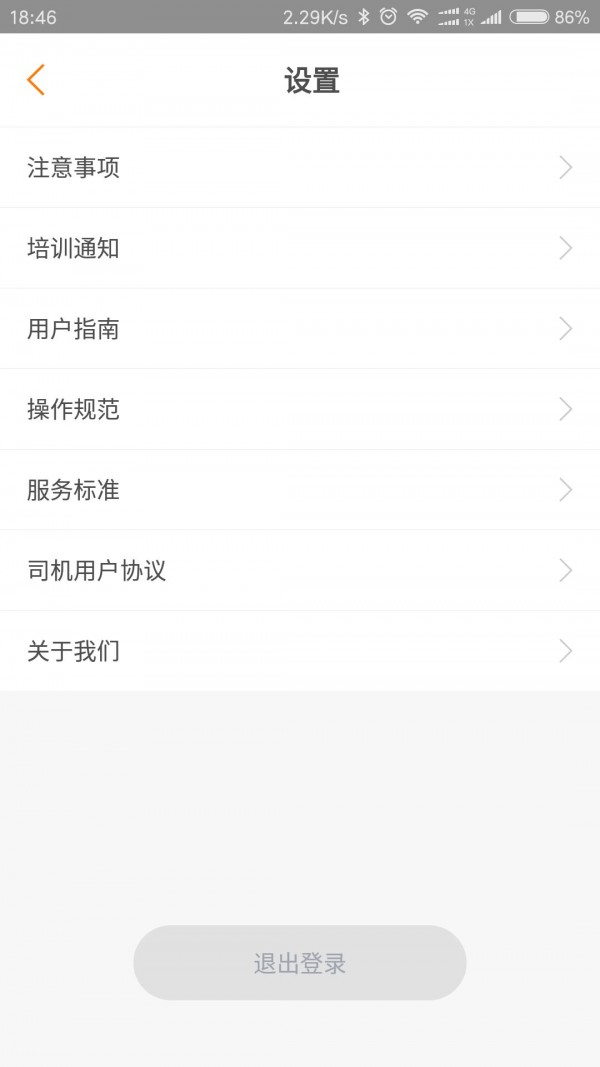Read the 司机用户协议 agreement
Screen dimensions: 600x1067
300,571
